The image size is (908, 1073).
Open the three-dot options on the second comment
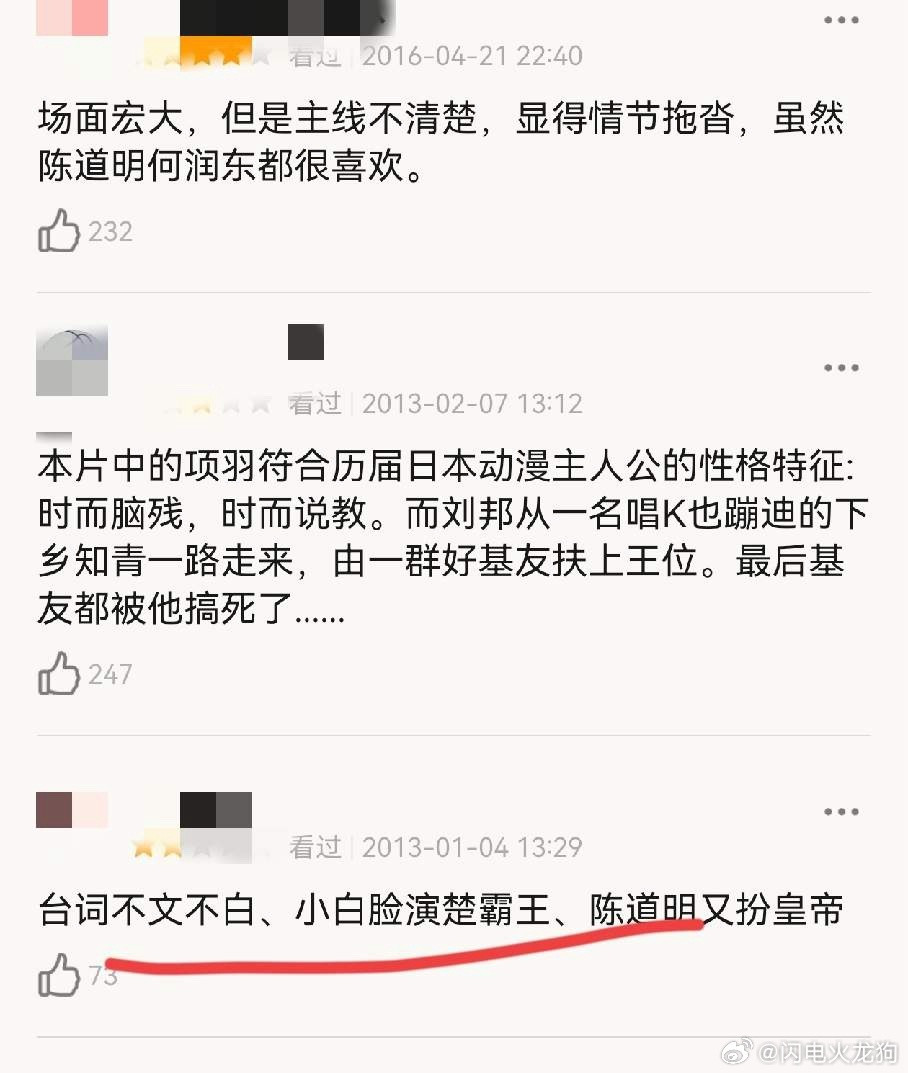[x=842, y=366]
